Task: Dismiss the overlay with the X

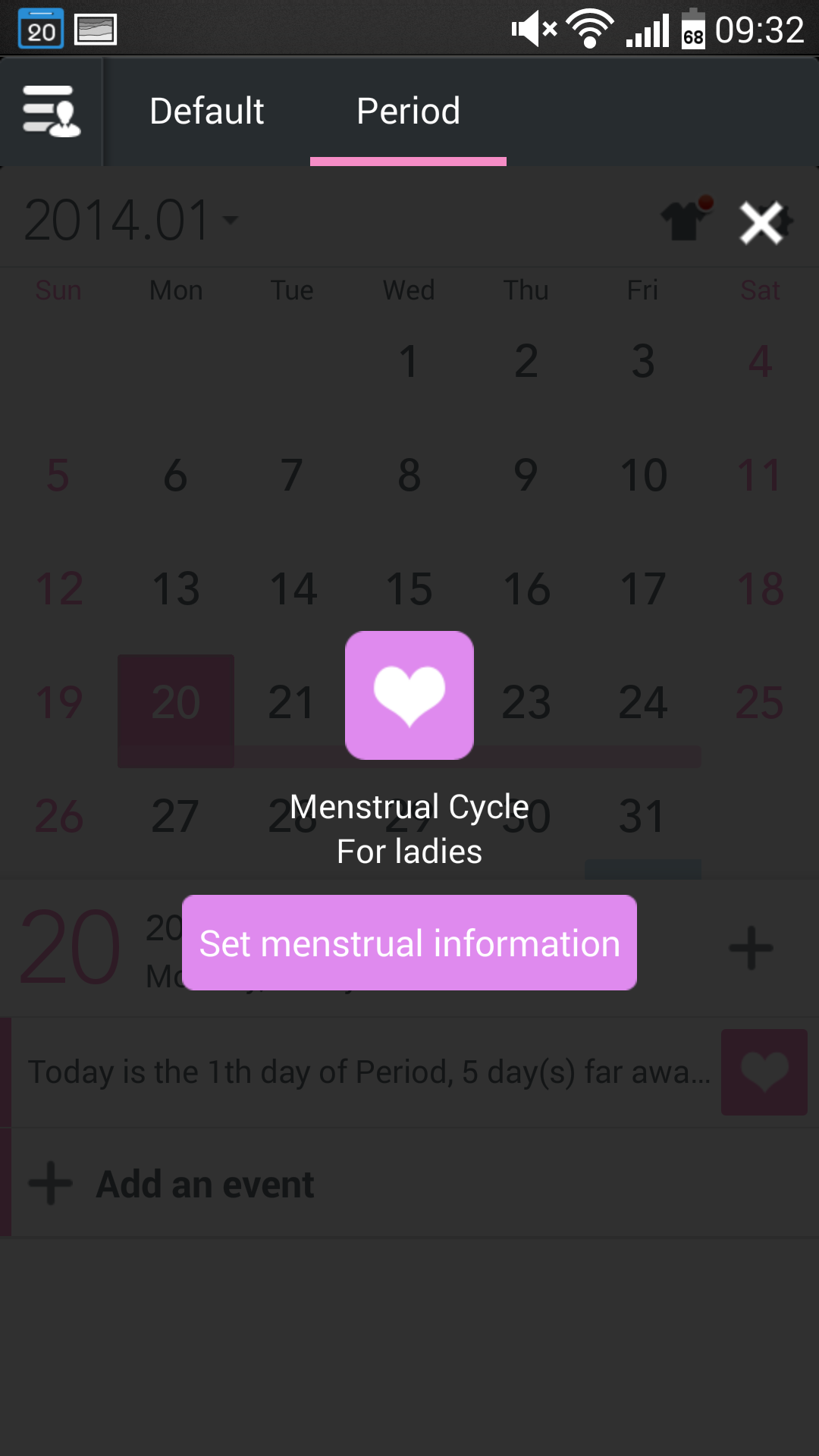Action: pyautogui.click(x=761, y=223)
